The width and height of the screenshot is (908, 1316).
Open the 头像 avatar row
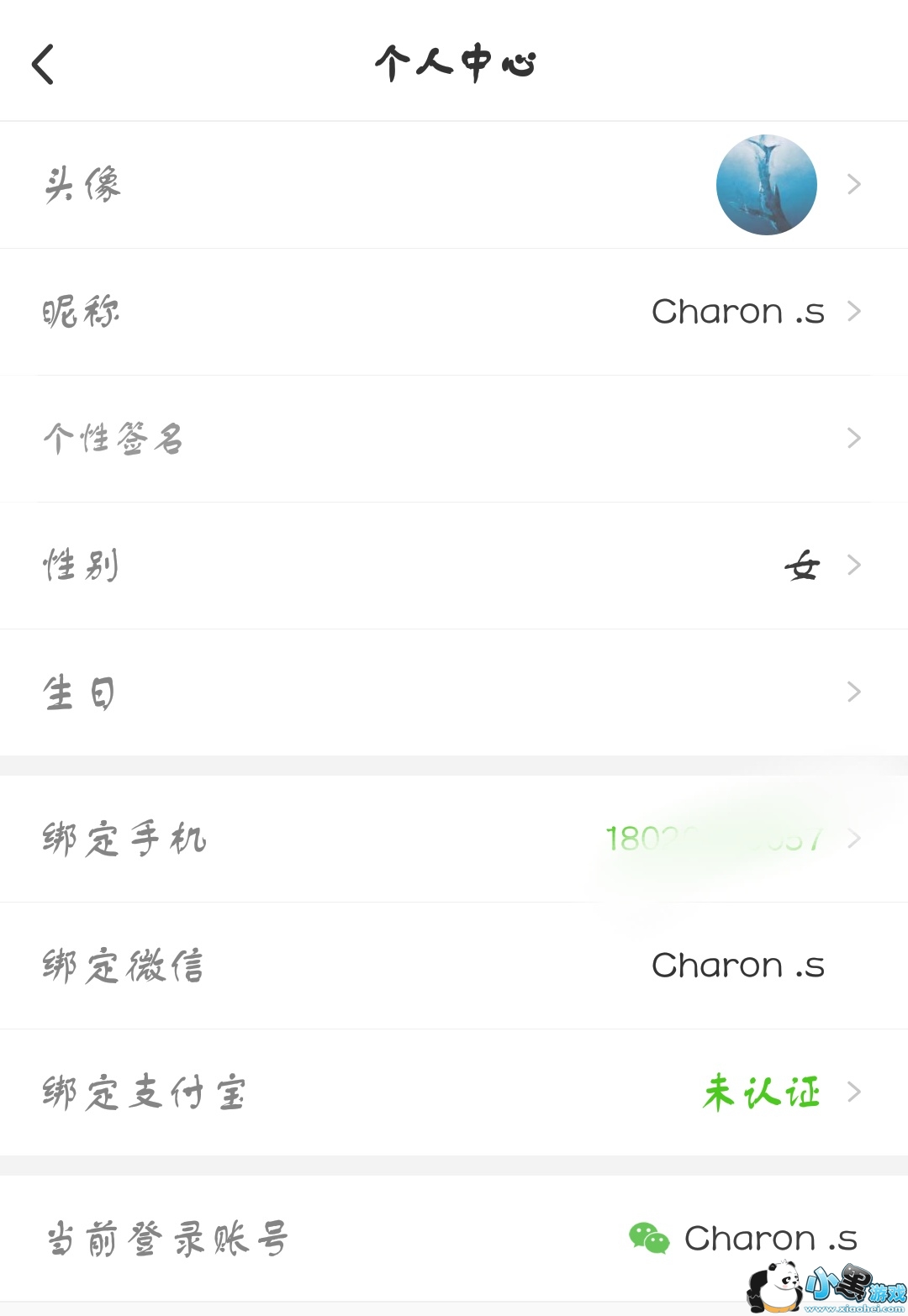click(454, 185)
